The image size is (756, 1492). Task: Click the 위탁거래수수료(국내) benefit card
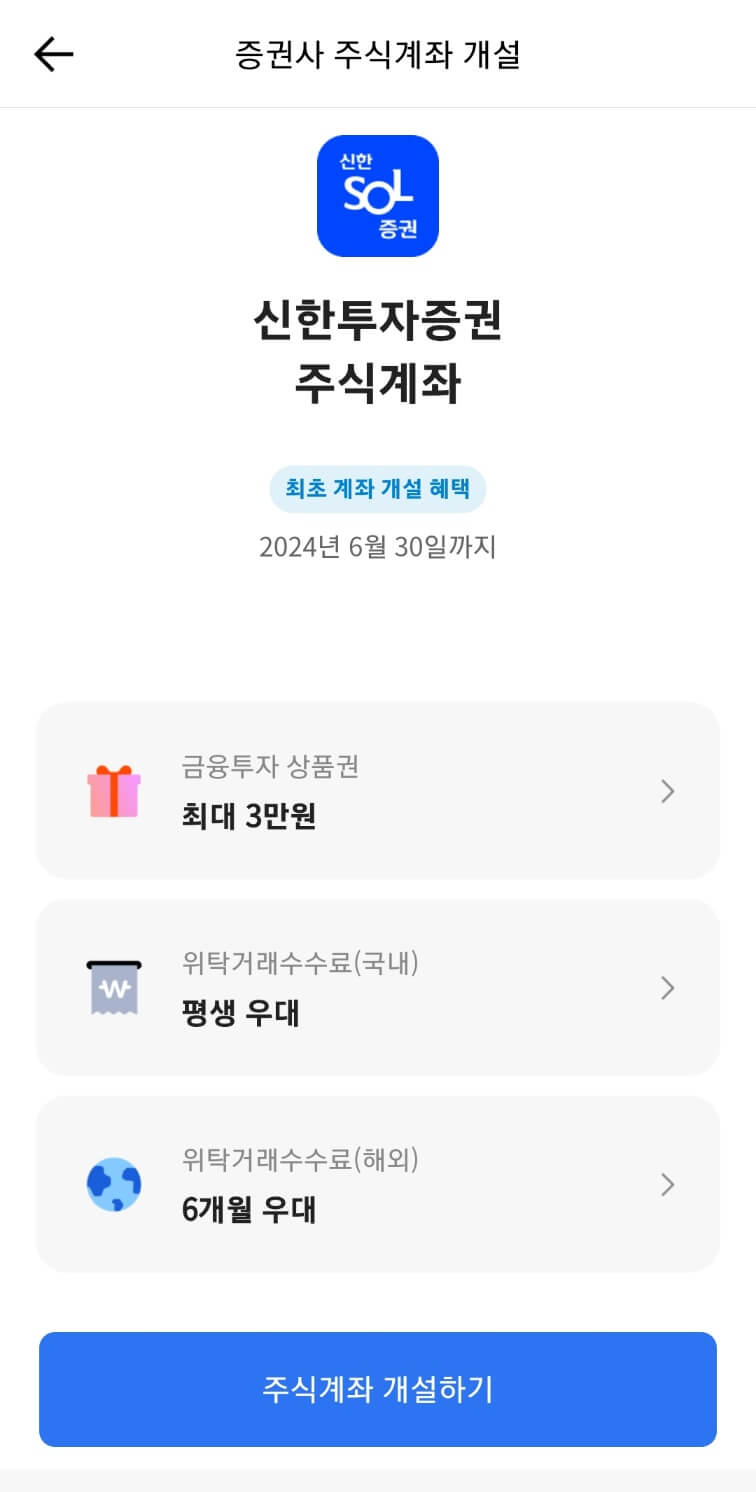click(378, 987)
